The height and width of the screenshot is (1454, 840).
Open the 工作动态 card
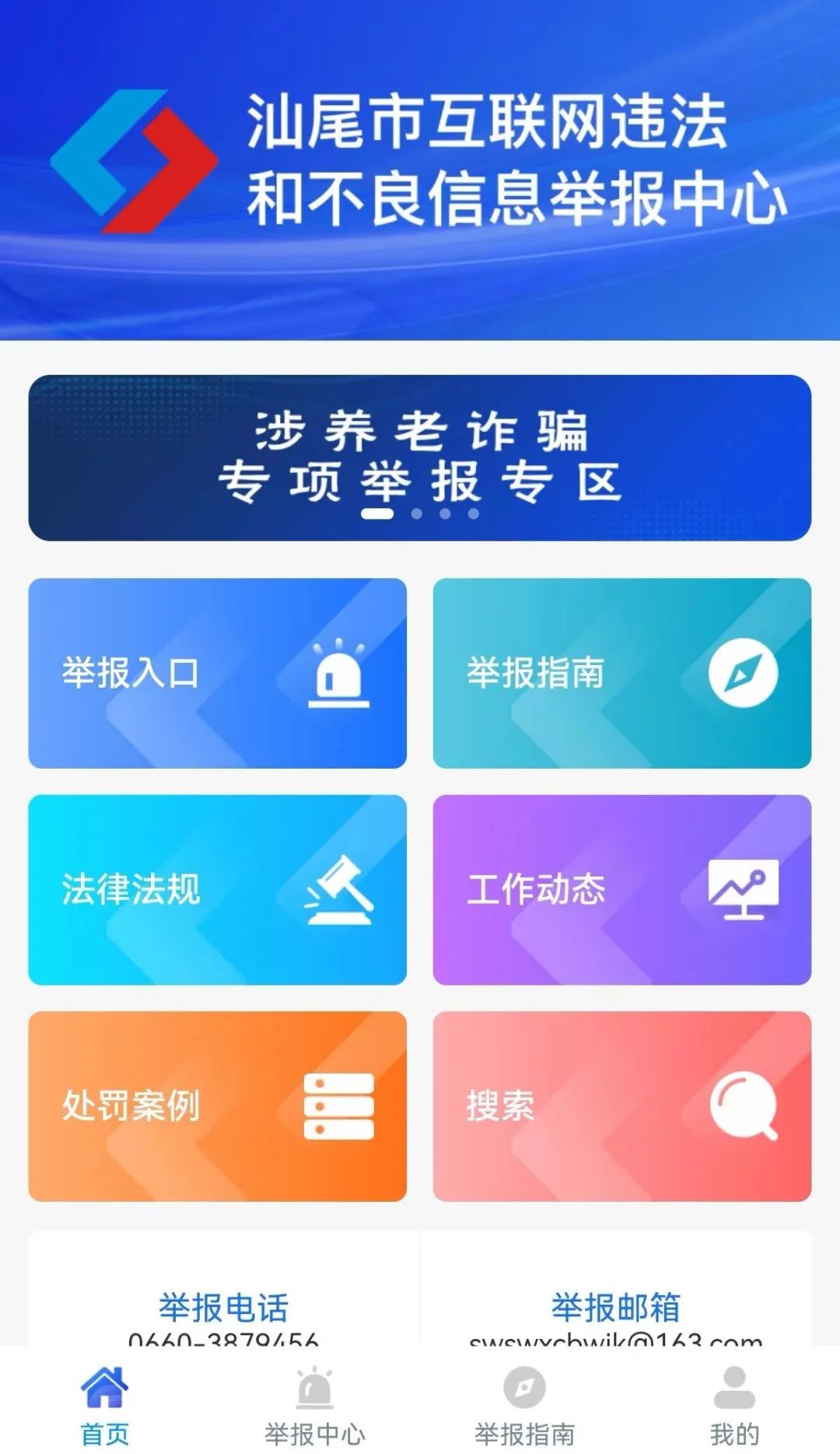coord(622,889)
